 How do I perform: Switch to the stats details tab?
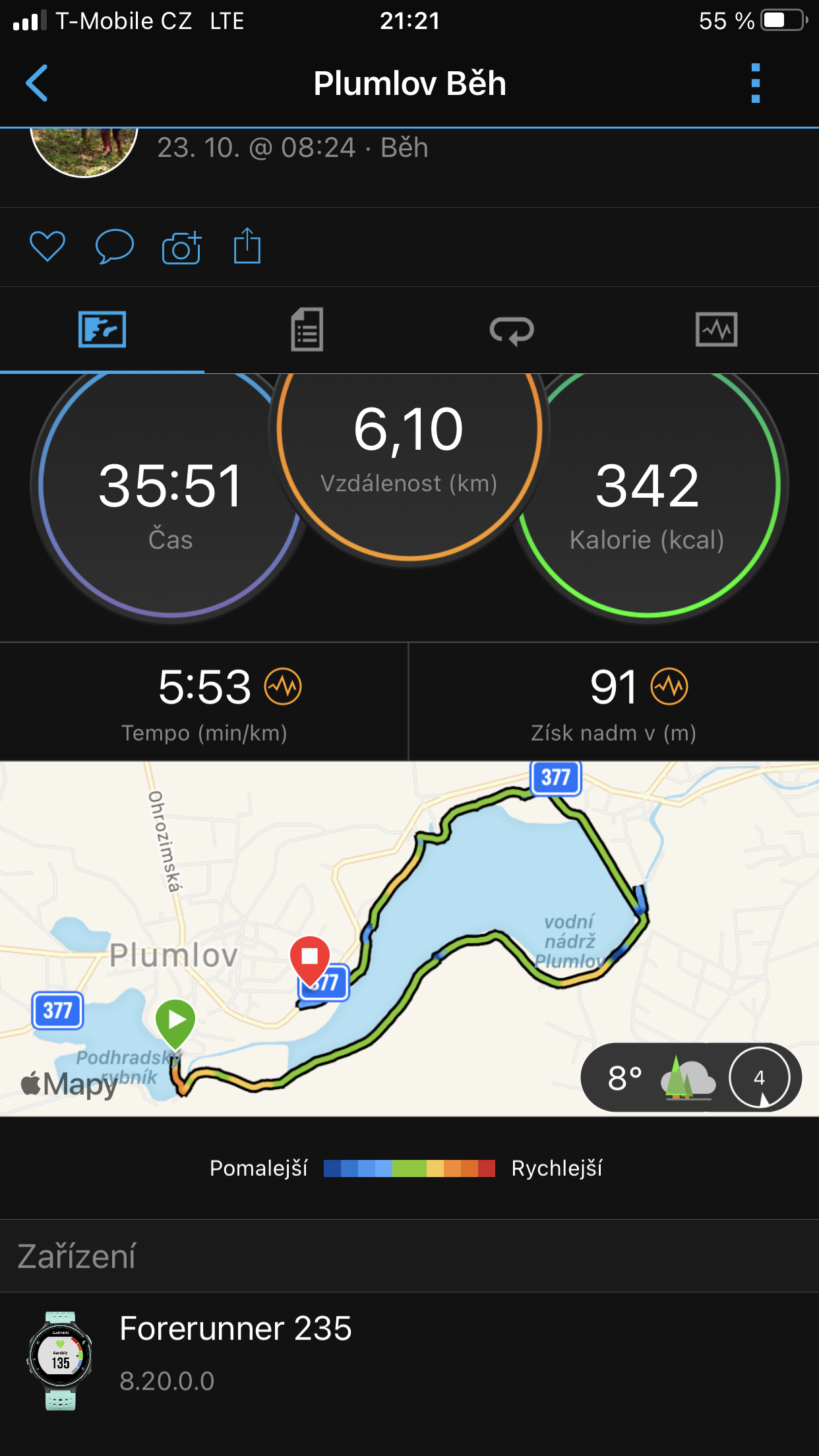(x=307, y=330)
